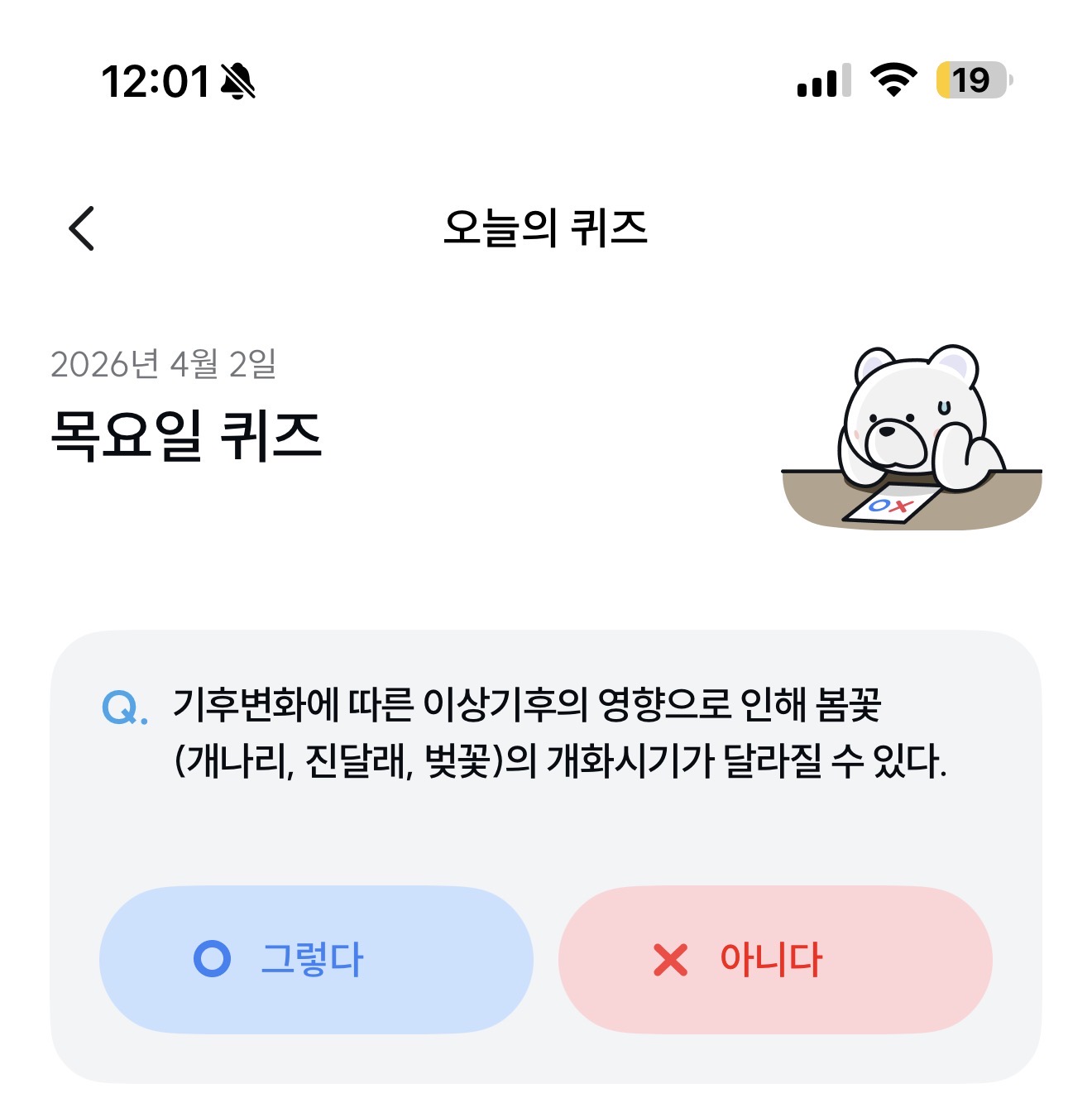Answer the quiz with 그렇다
1092x1103 pixels.
(x=316, y=960)
